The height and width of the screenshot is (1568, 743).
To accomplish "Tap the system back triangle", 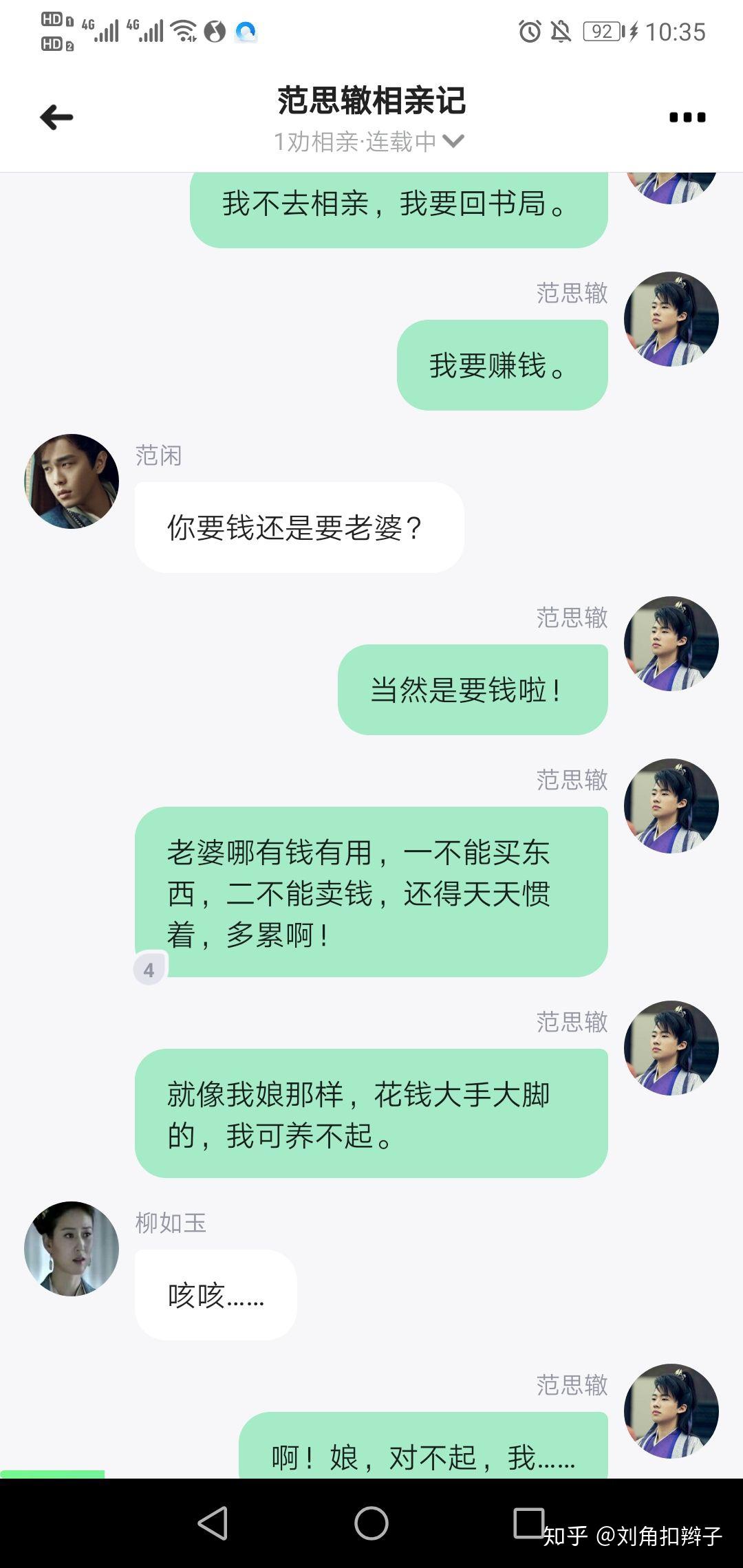I will tap(213, 1523).
